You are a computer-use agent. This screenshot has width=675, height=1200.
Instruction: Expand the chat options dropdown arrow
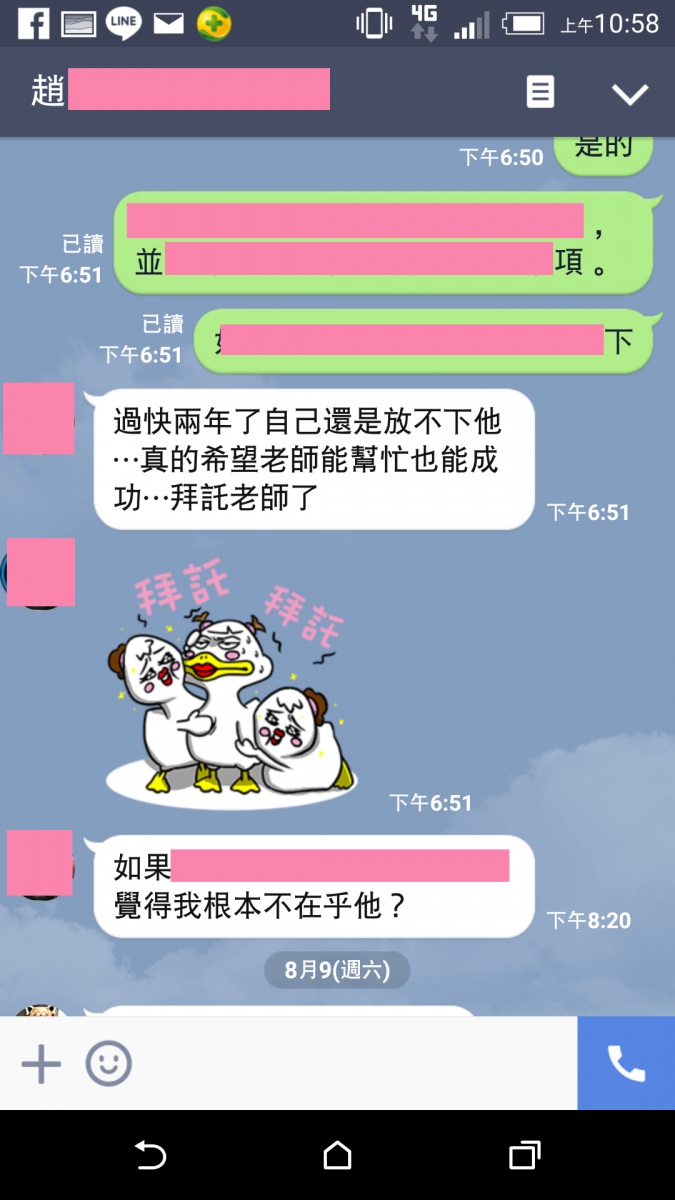(630, 94)
